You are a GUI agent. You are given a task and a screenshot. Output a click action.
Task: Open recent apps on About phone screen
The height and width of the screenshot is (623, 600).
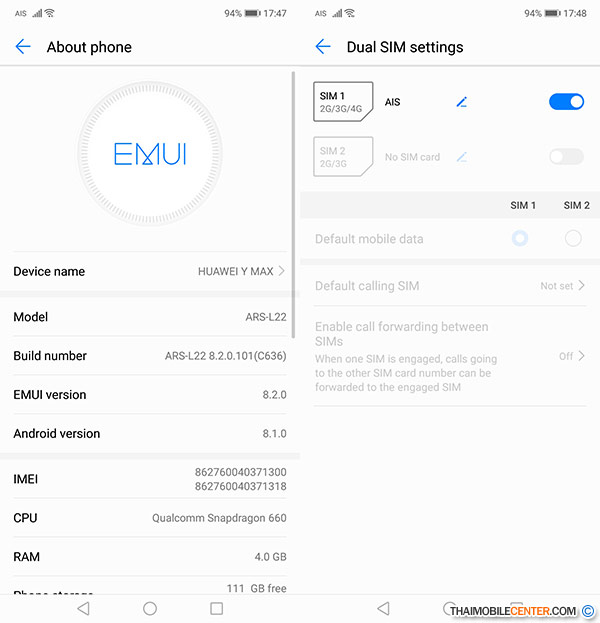[x=216, y=608]
